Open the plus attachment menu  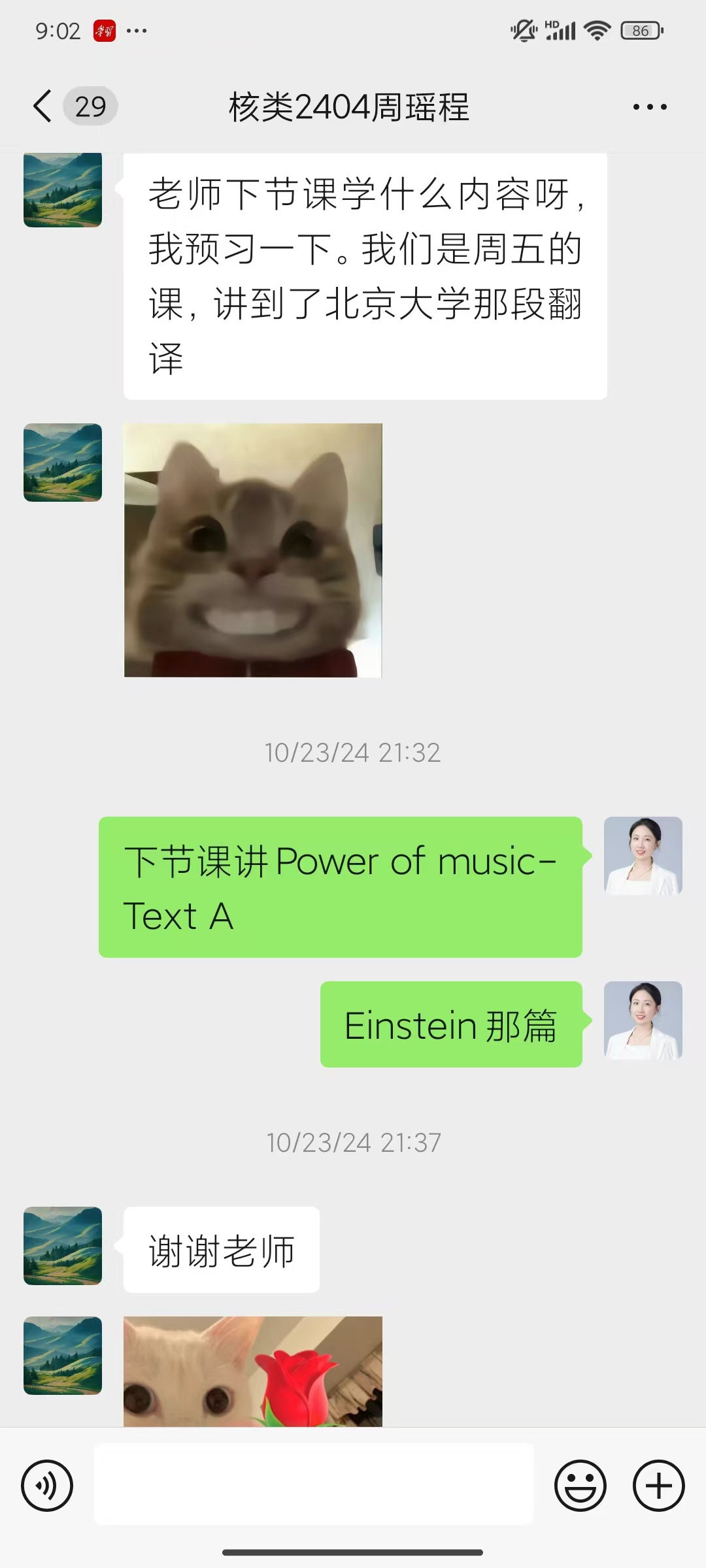[658, 1485]
